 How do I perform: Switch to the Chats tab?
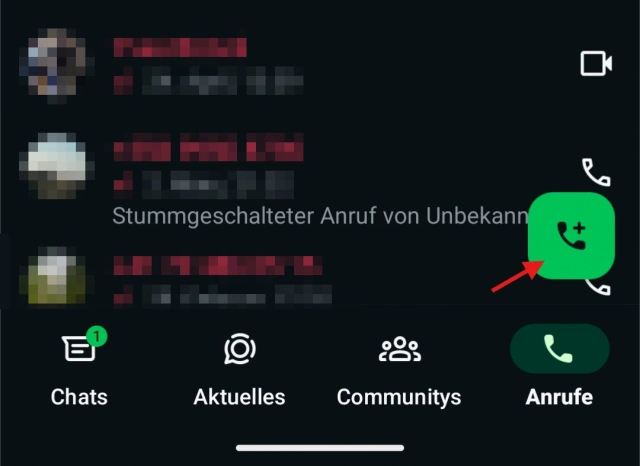[x=79, y=368]
